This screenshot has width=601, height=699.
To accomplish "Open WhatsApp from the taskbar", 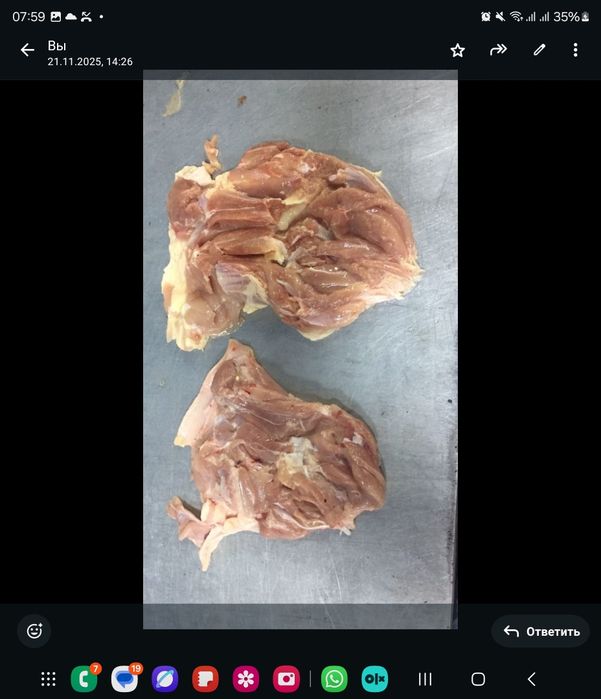I will click(334, 679).
